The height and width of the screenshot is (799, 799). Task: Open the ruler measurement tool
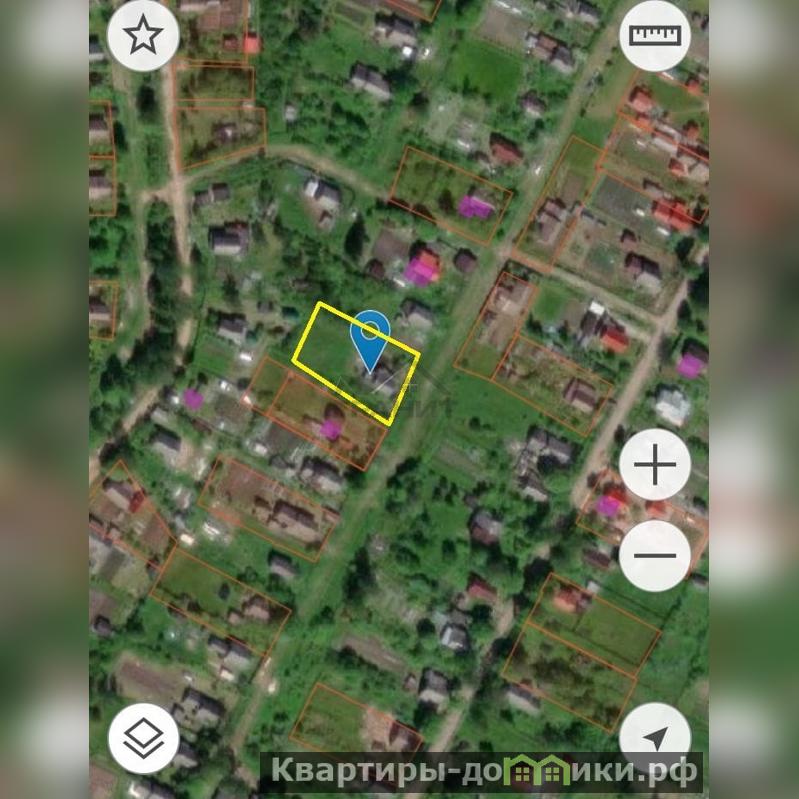click(x=655, y=36)
